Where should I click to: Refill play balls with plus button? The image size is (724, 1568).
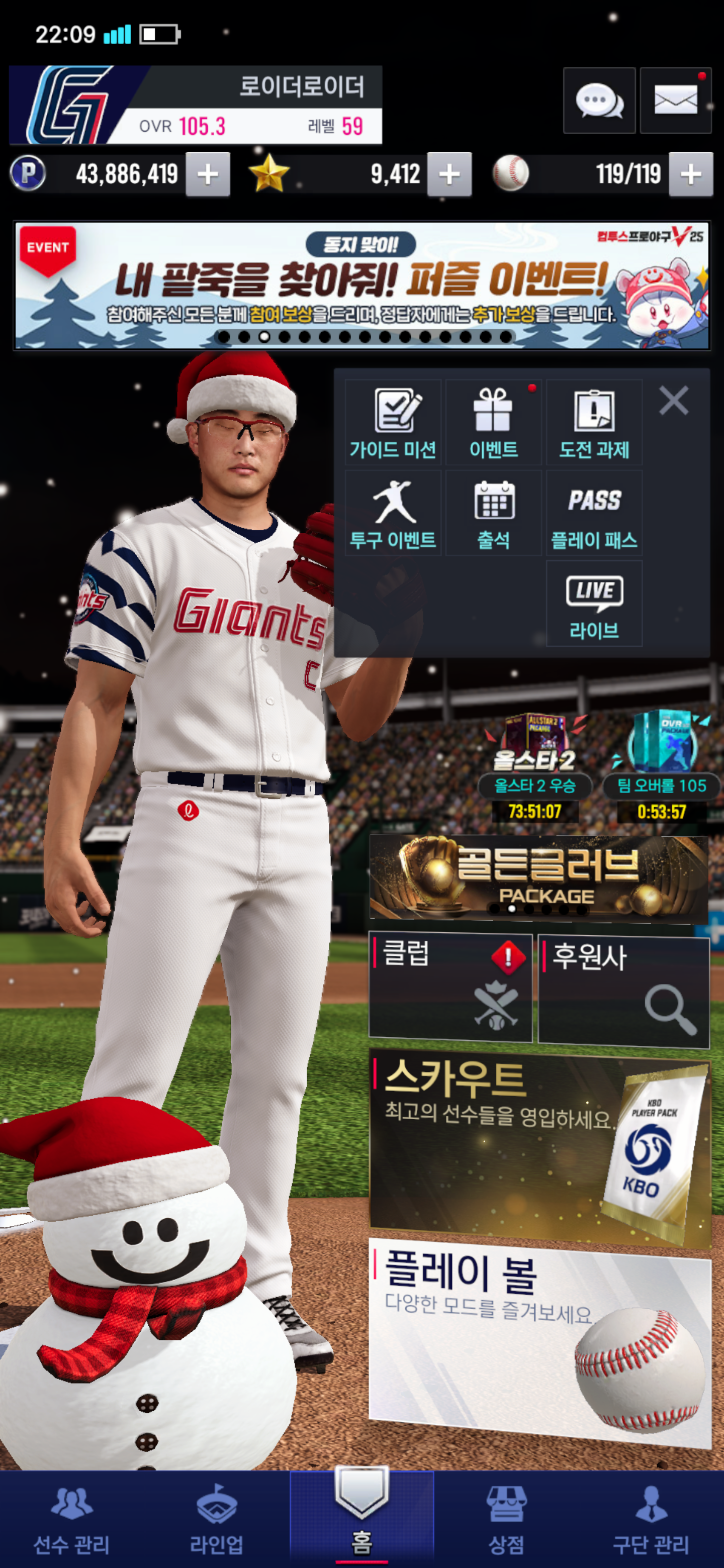pyautogui.click(x=690, y=175)
